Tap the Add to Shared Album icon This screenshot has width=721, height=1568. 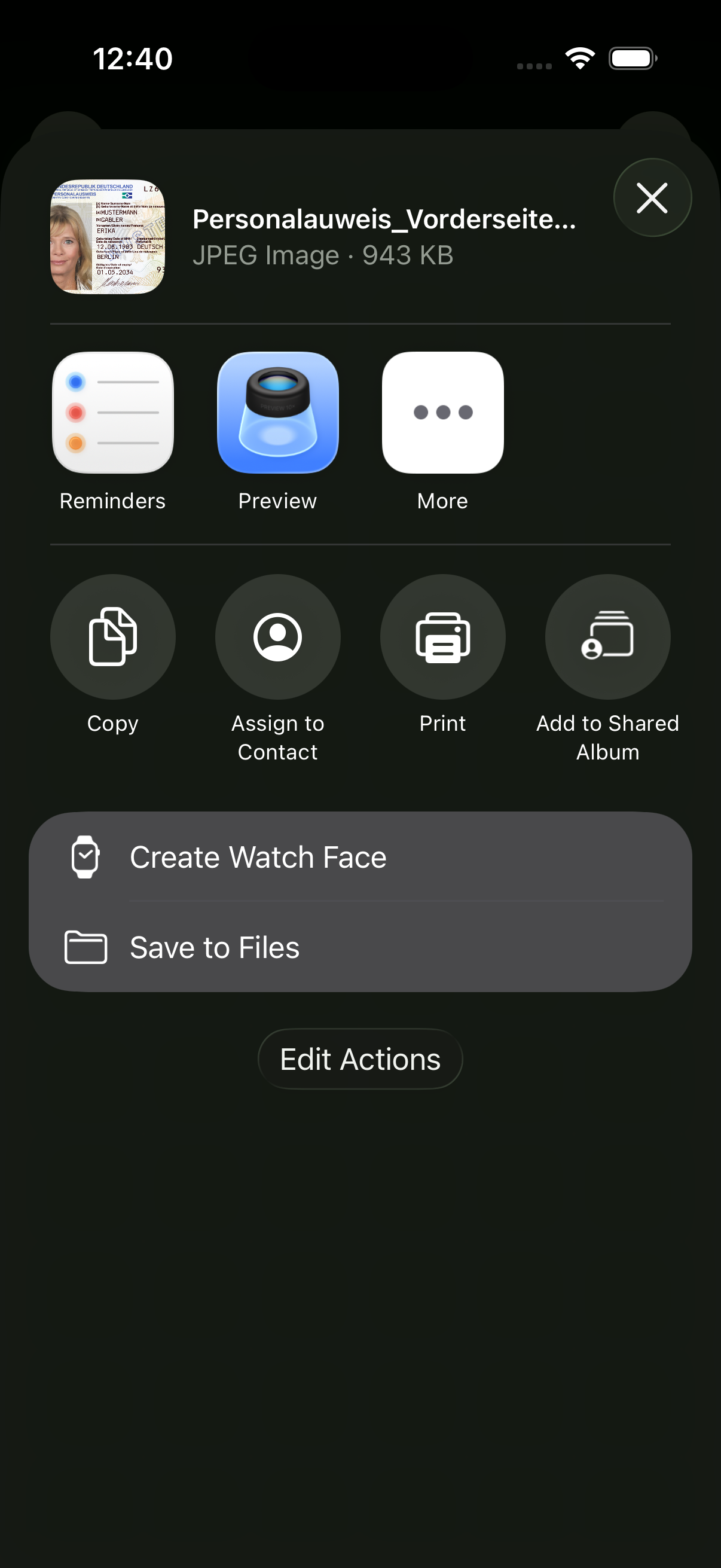click(x=608, y=636)
